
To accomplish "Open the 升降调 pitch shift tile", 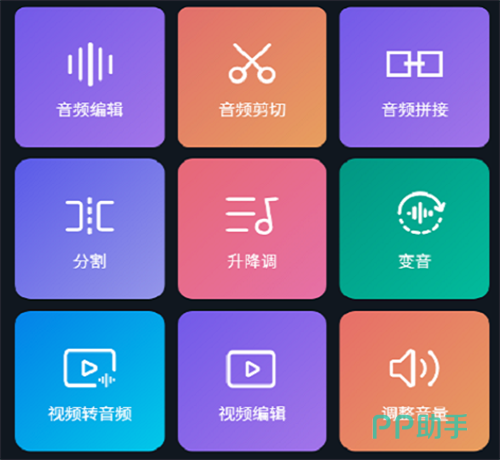I will [x=252, y=229].
